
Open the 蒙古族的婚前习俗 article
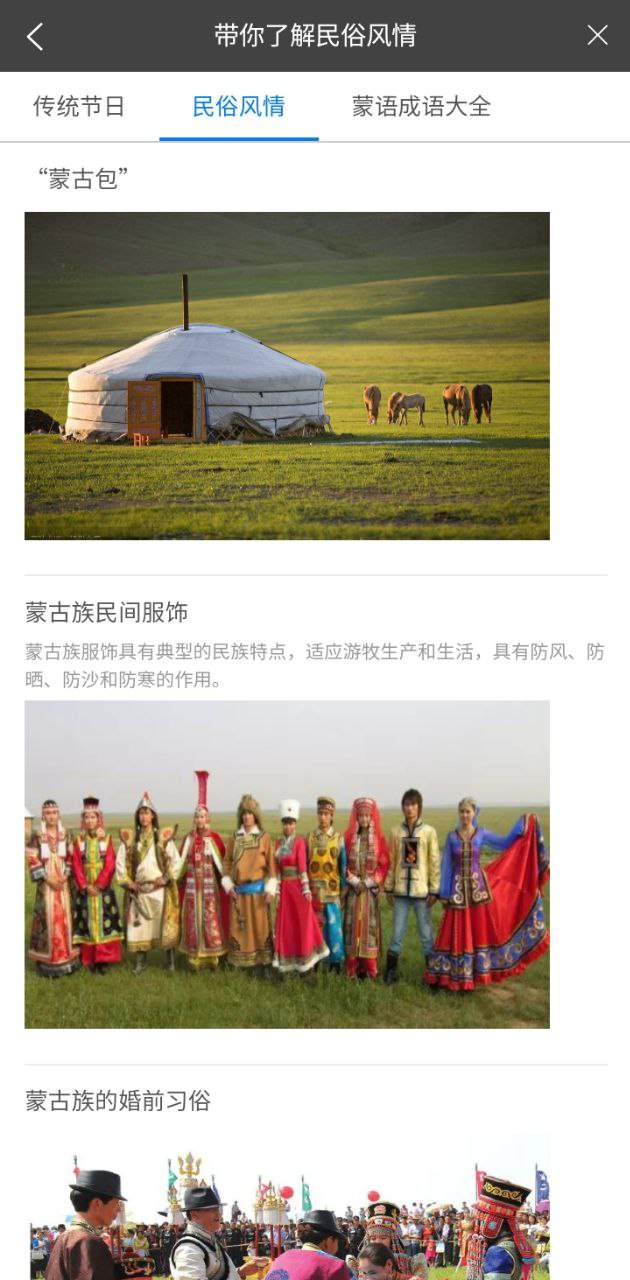coord(118,1101)
